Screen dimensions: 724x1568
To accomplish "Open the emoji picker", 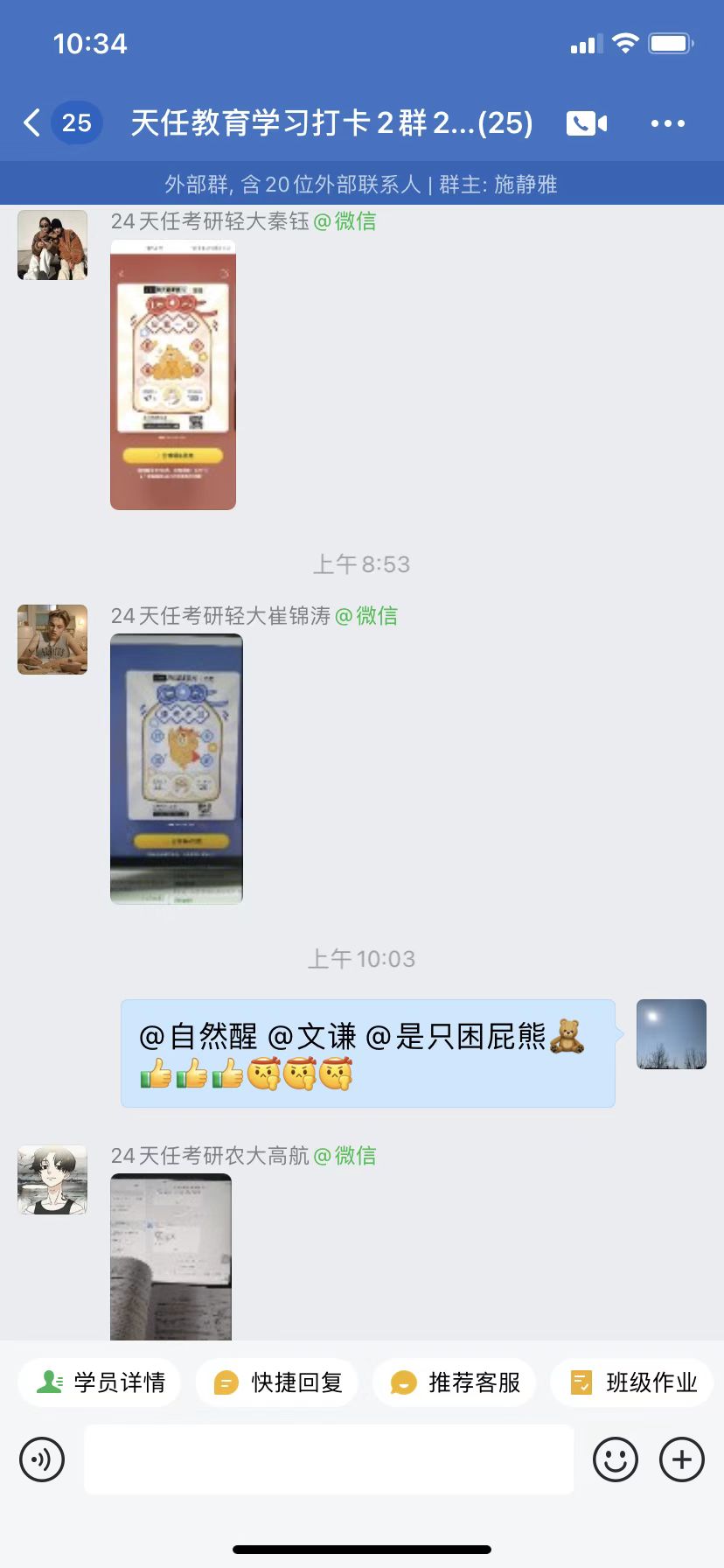I will tap(616, 1459).
